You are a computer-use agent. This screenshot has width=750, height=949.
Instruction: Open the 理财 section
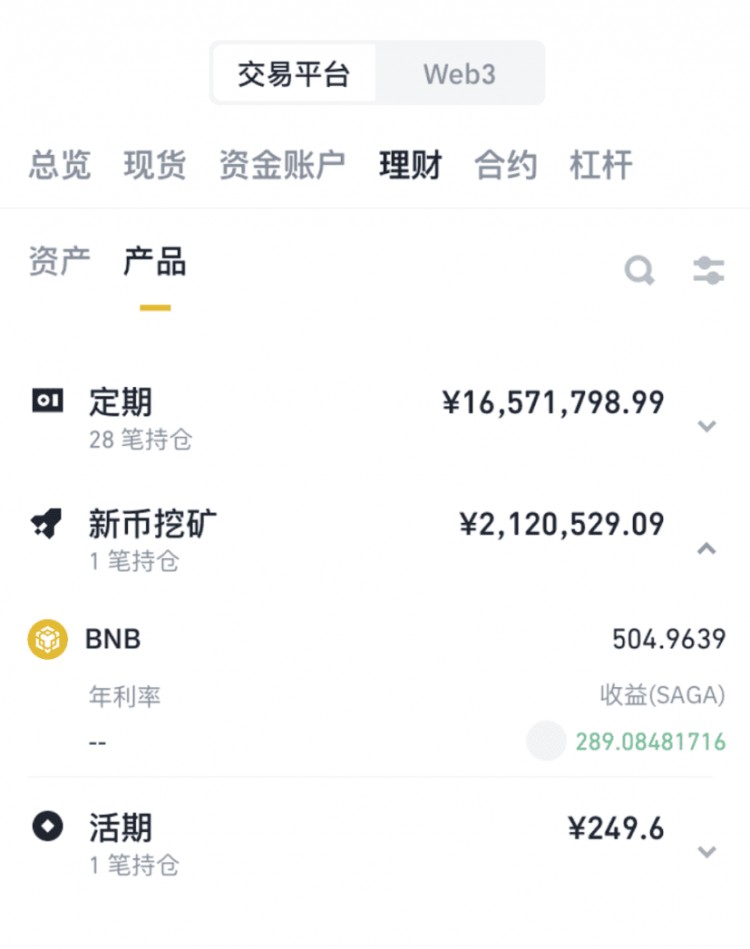(x=410, y=166)
